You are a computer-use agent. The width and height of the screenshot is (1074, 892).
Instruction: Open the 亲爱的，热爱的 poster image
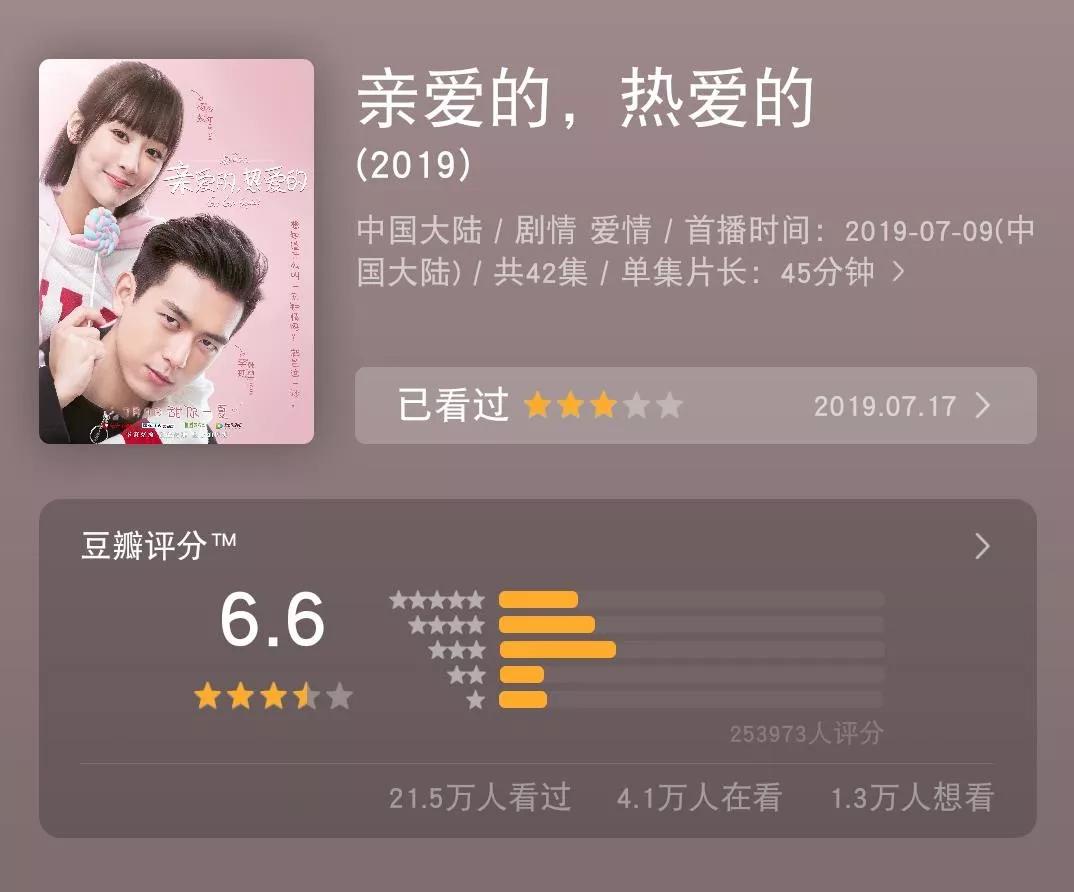(176, 251)
